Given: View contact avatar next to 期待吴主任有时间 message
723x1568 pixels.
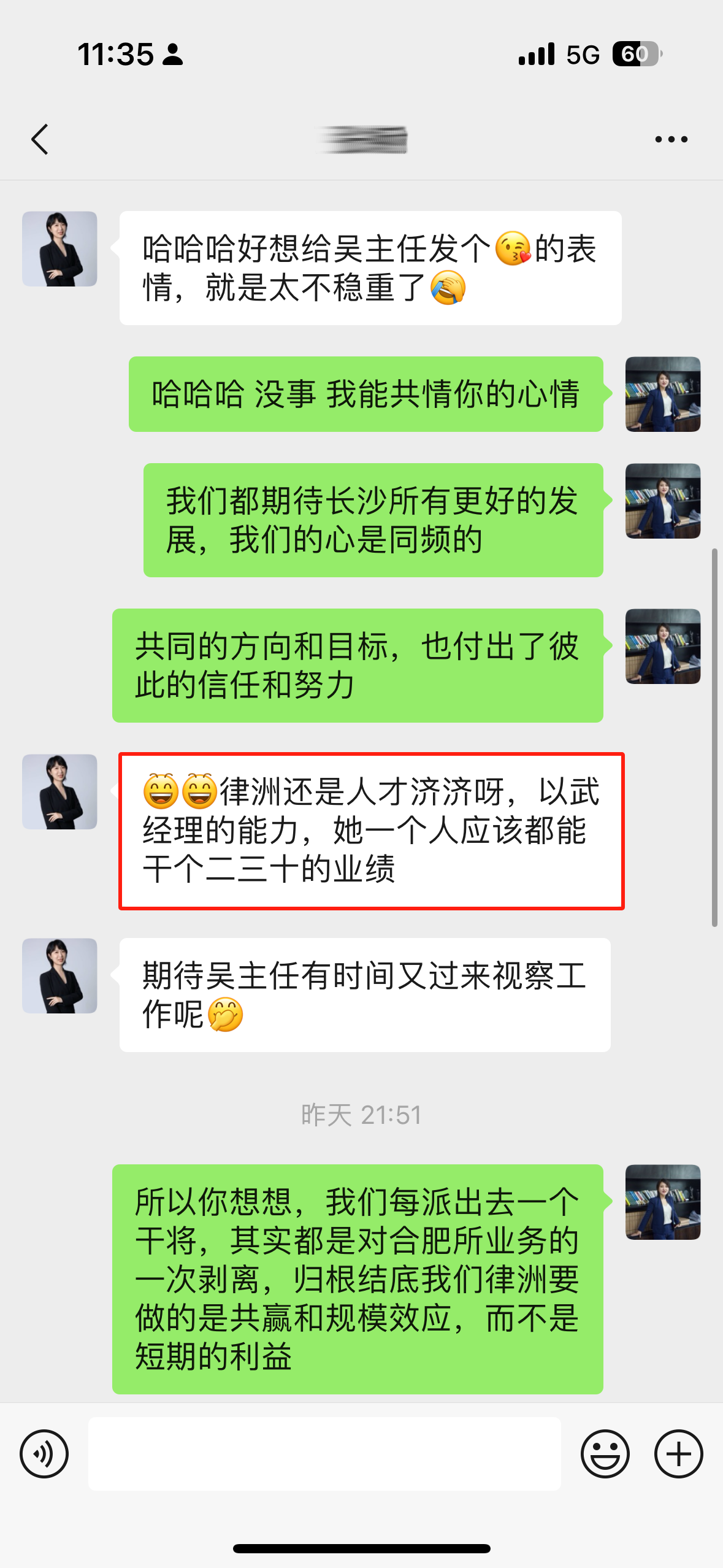Looking at the screenshot, I should point(59,975).
